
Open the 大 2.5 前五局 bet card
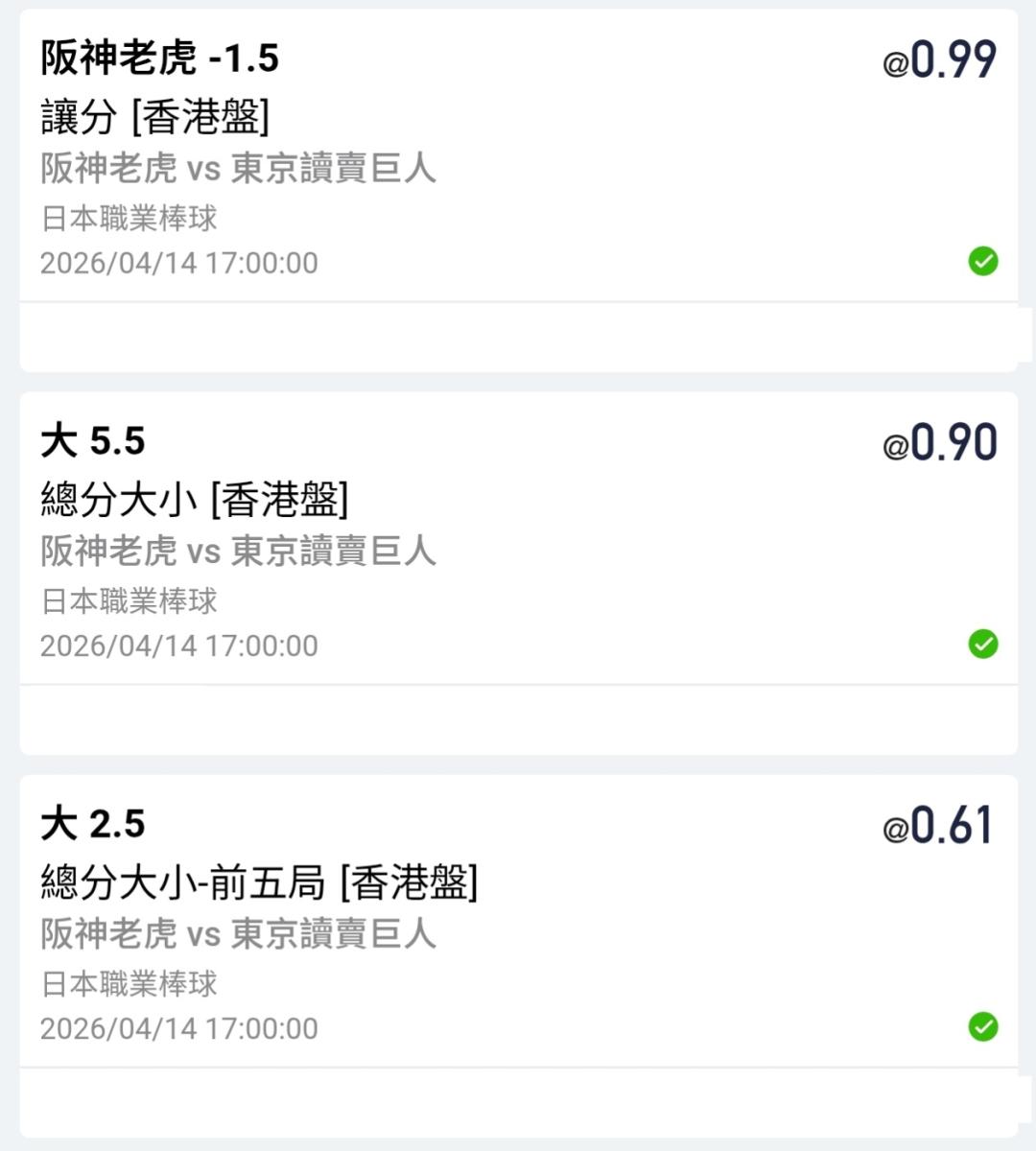(x=518, y=926)
